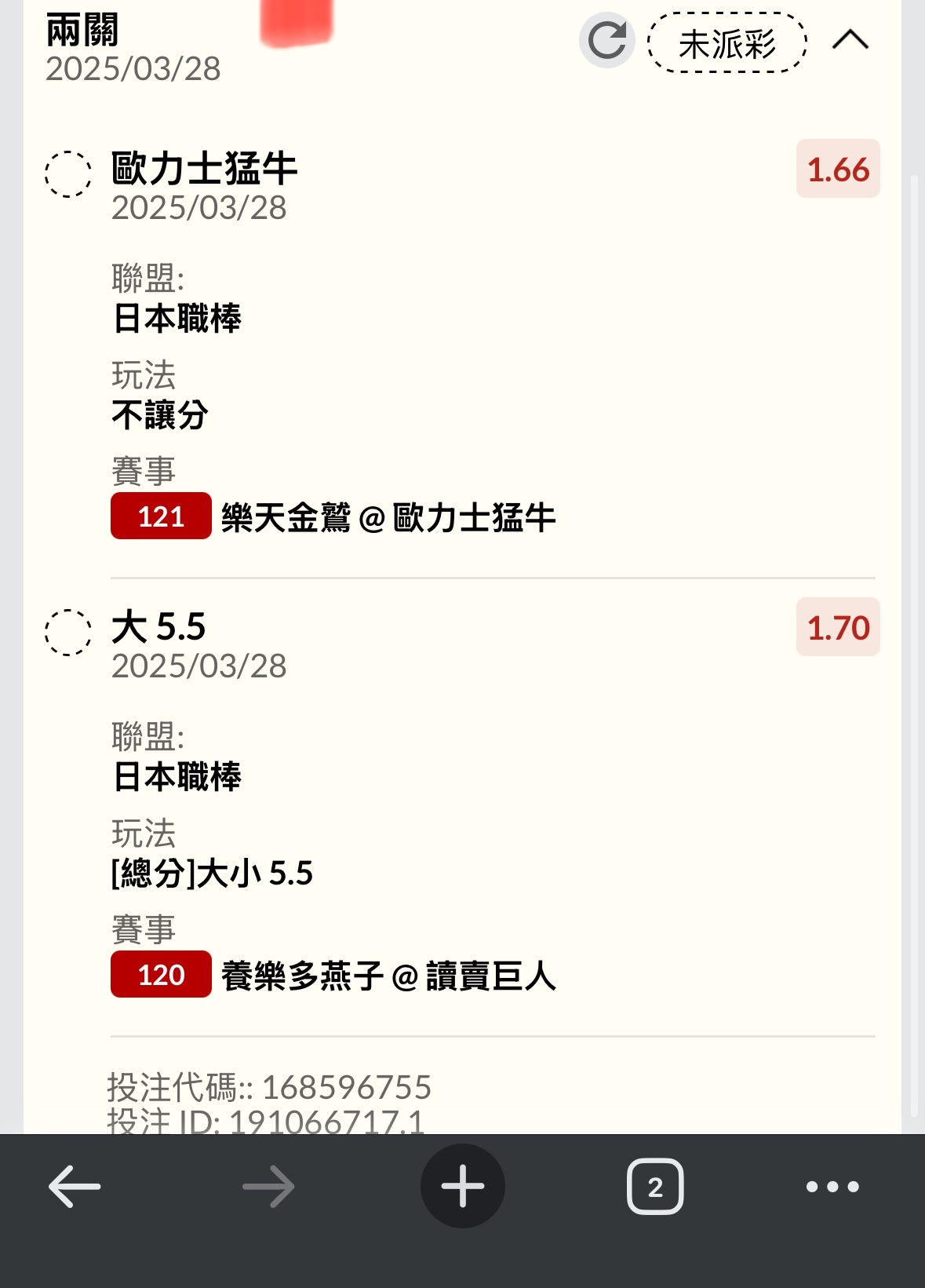
Task: Open a new browser tab
Action: [x=463, y=1186]
